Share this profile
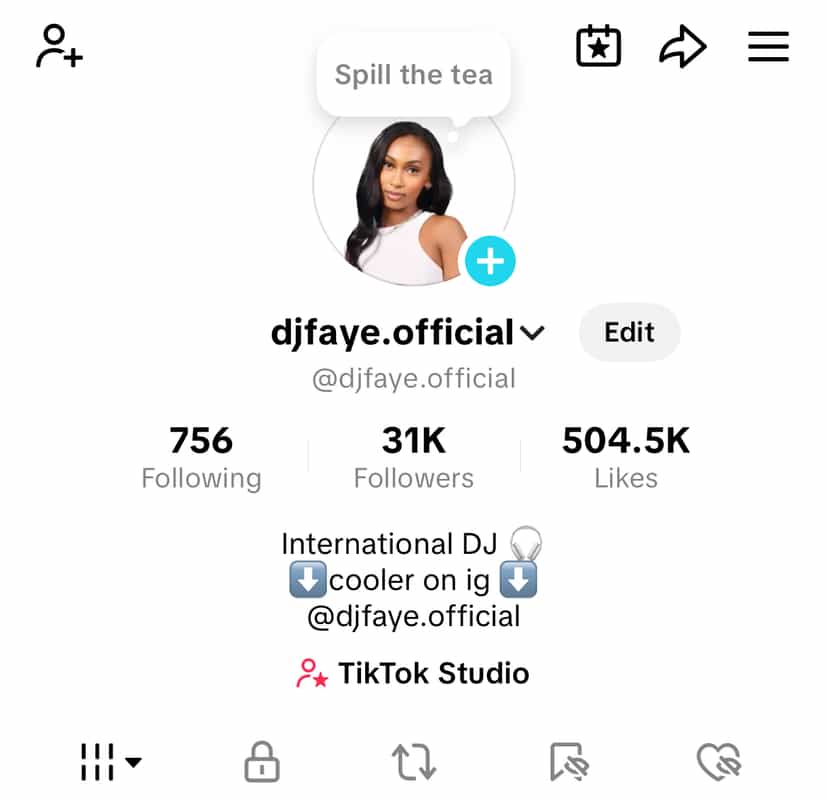828x800 pixels. point(683,46)
